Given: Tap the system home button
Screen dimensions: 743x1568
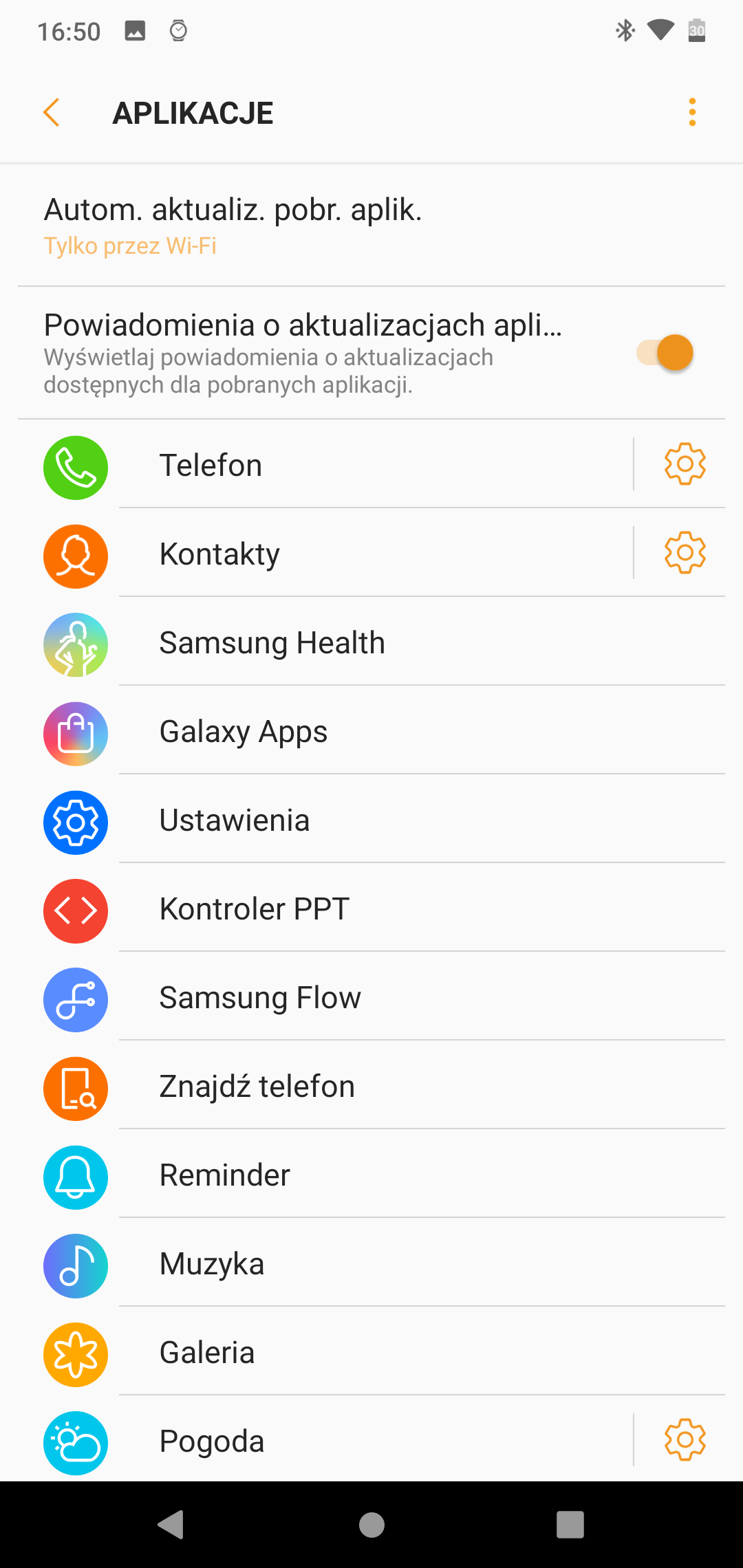Looking at the screenshot, I should click(371, 1525).
